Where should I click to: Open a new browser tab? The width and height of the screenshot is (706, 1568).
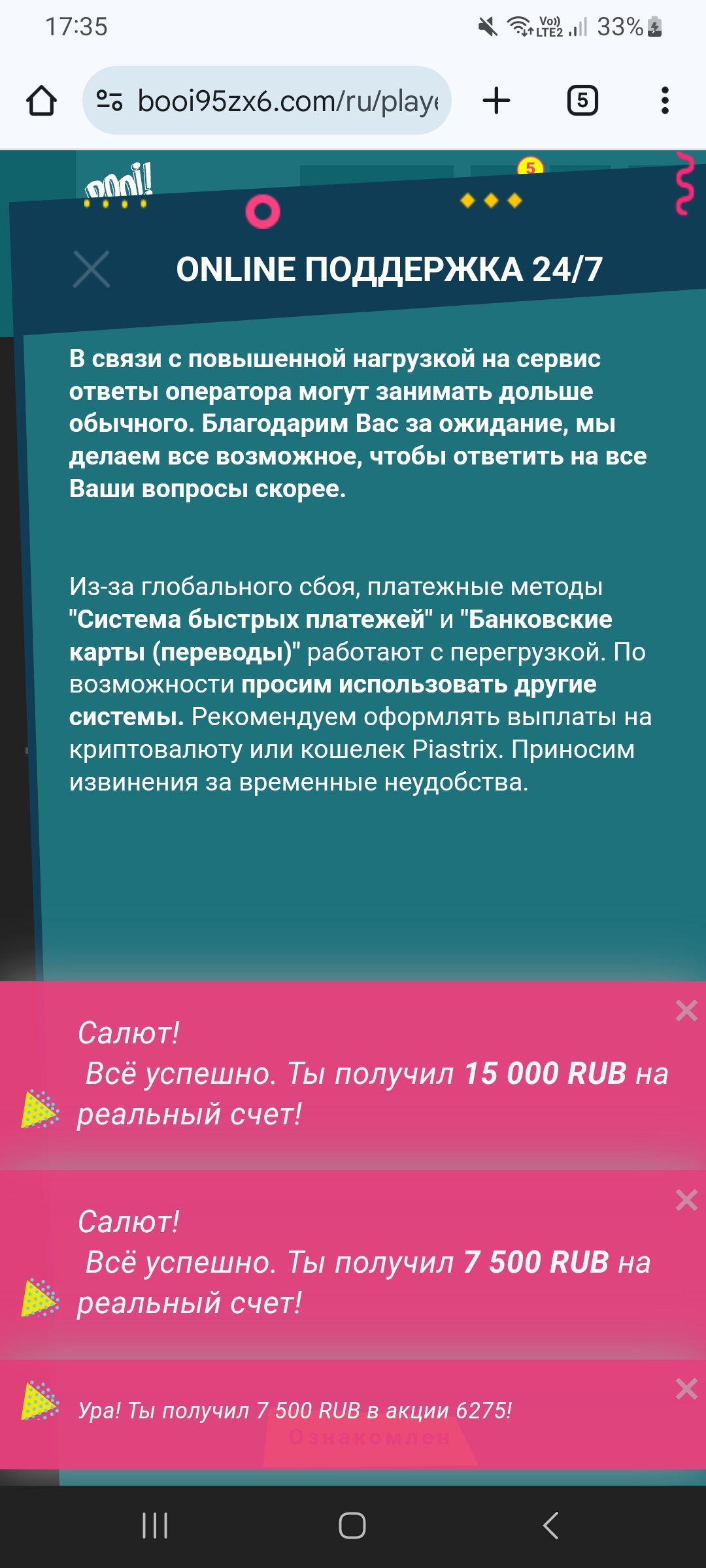click(x=496, y=101)
